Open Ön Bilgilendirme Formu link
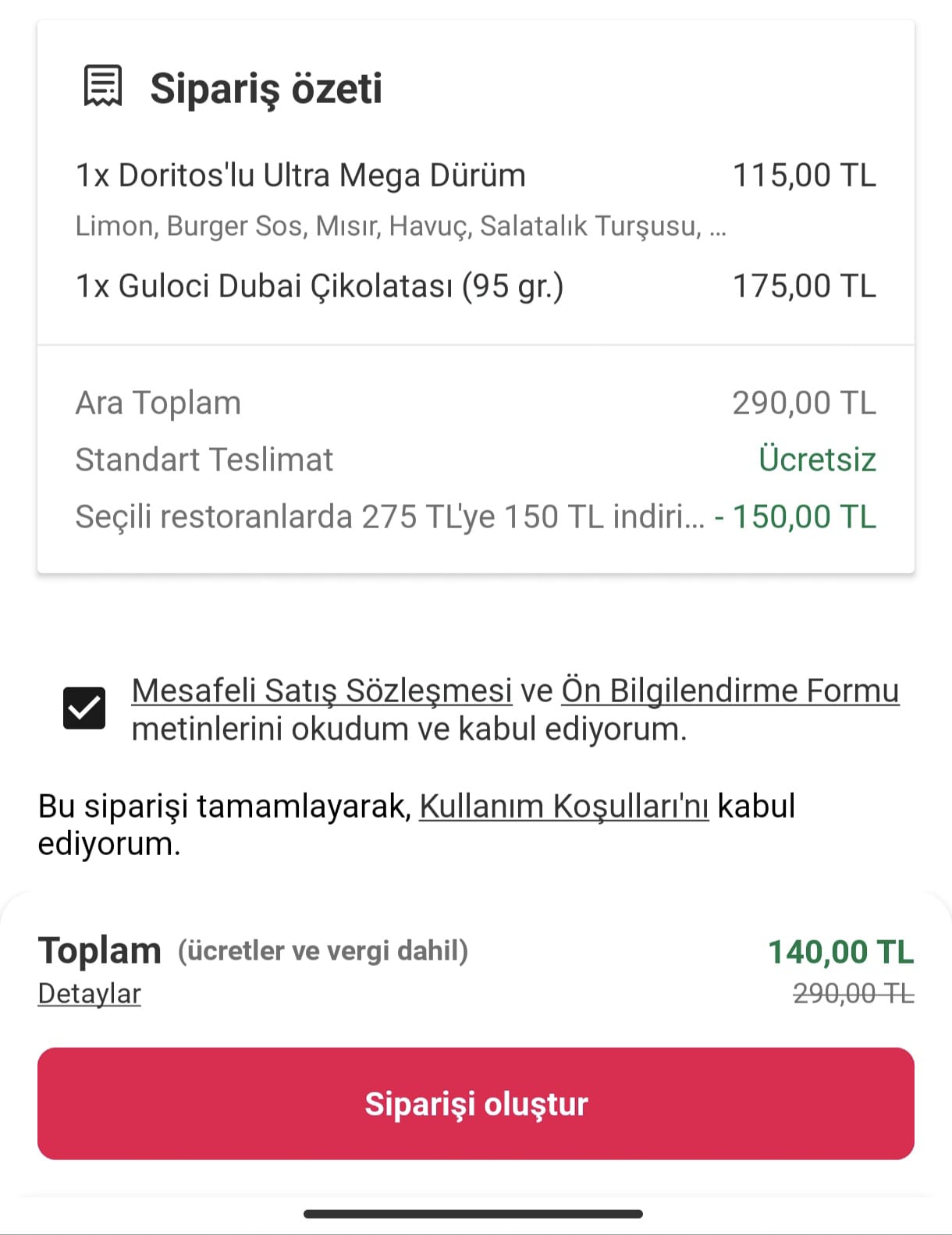 point(730,691)
